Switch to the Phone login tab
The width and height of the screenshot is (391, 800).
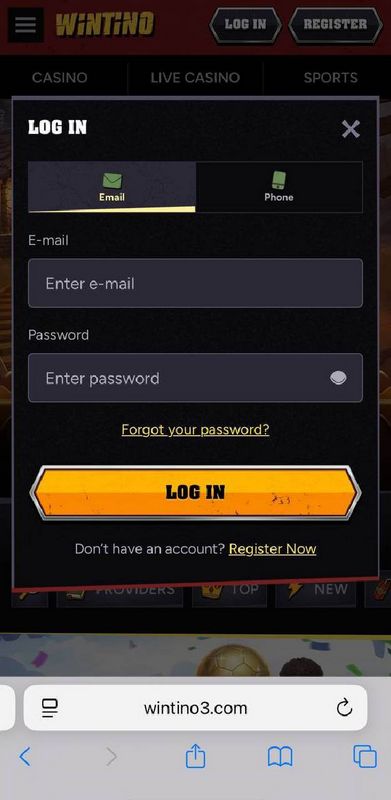tap(279, 187)
